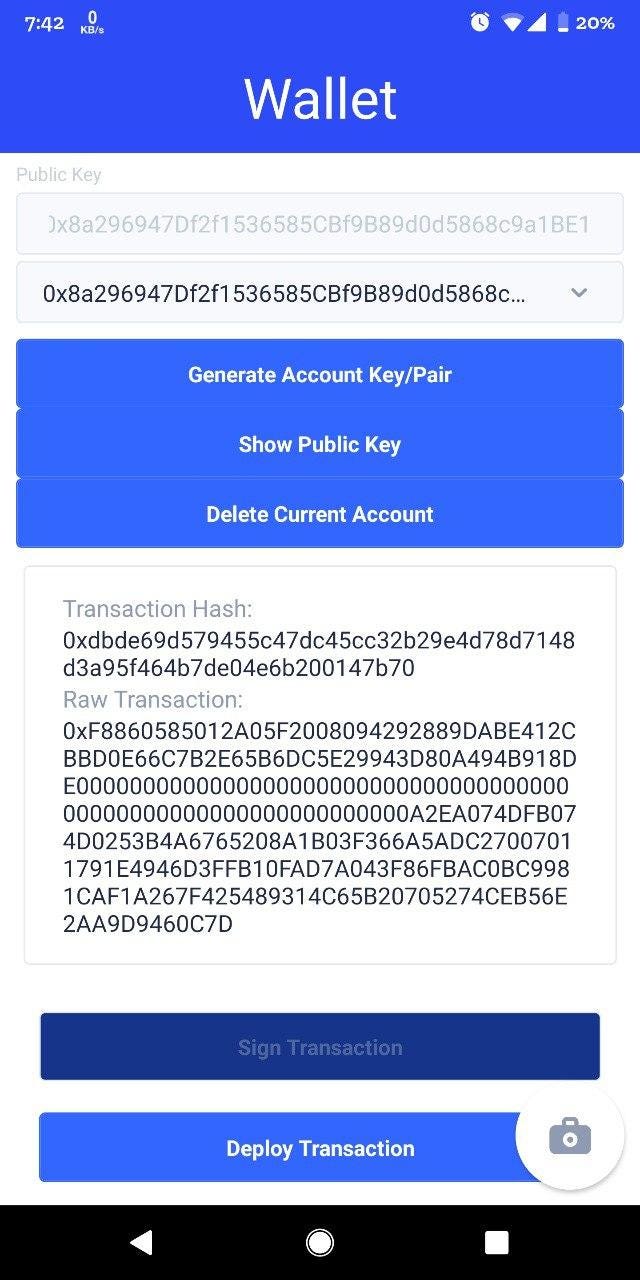Tap the Public Key text field
Image resolution: width=640 pixels, height=1280 pixels.
click(x=320, y=224)
